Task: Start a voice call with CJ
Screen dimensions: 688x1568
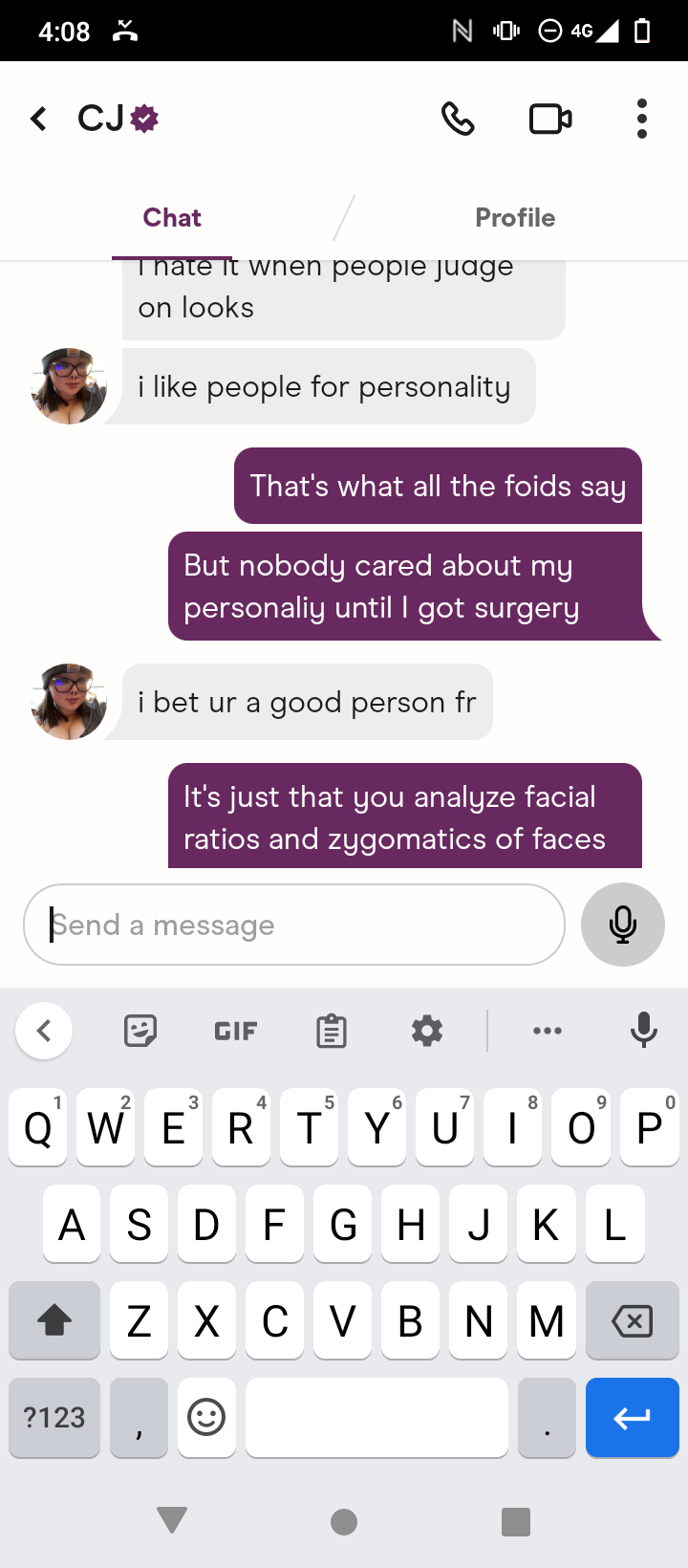Action: tap(458, 119)
